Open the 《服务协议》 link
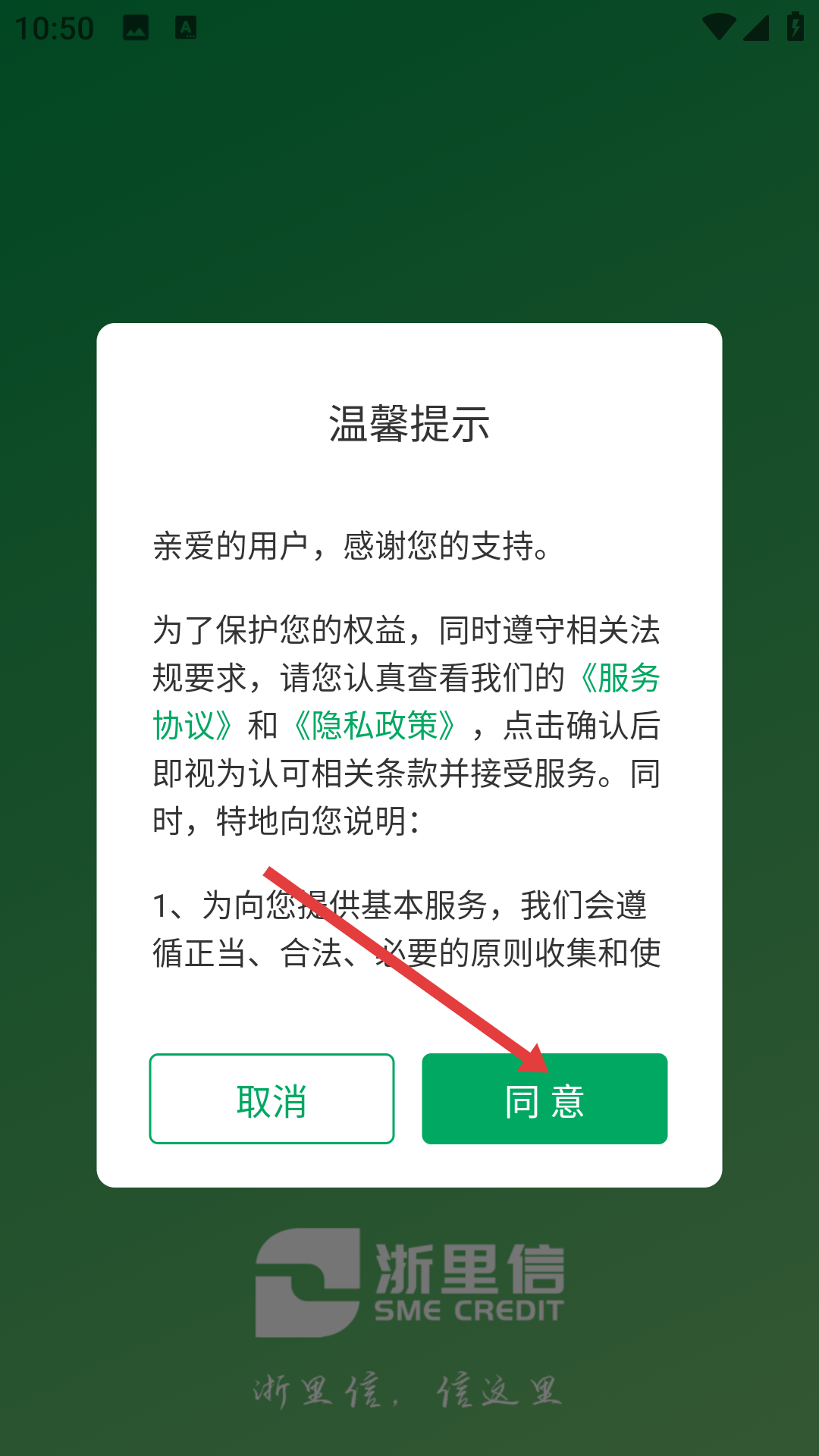Image resolution: width=819 pixels, height=1456 pixels. 619,678
